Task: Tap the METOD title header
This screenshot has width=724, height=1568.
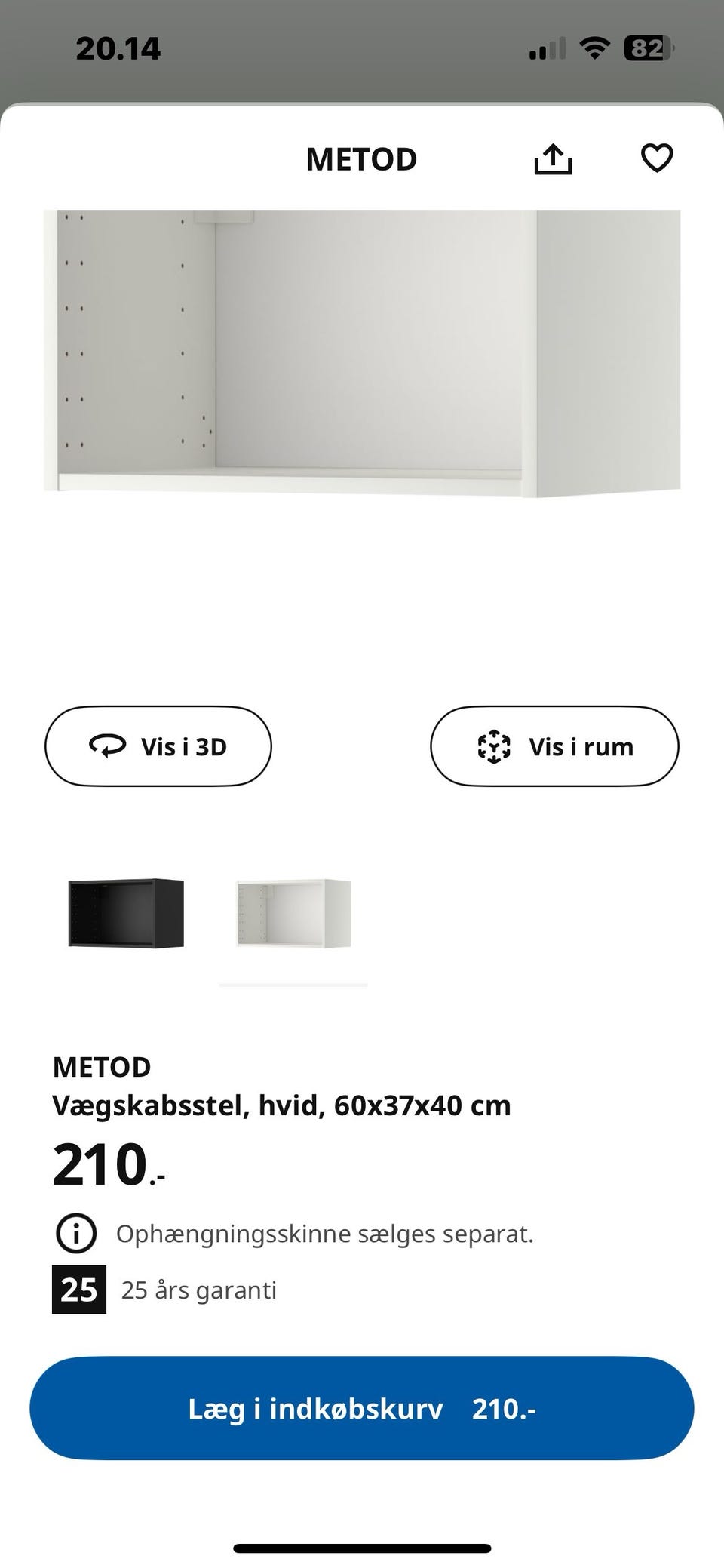Action: 361,158
